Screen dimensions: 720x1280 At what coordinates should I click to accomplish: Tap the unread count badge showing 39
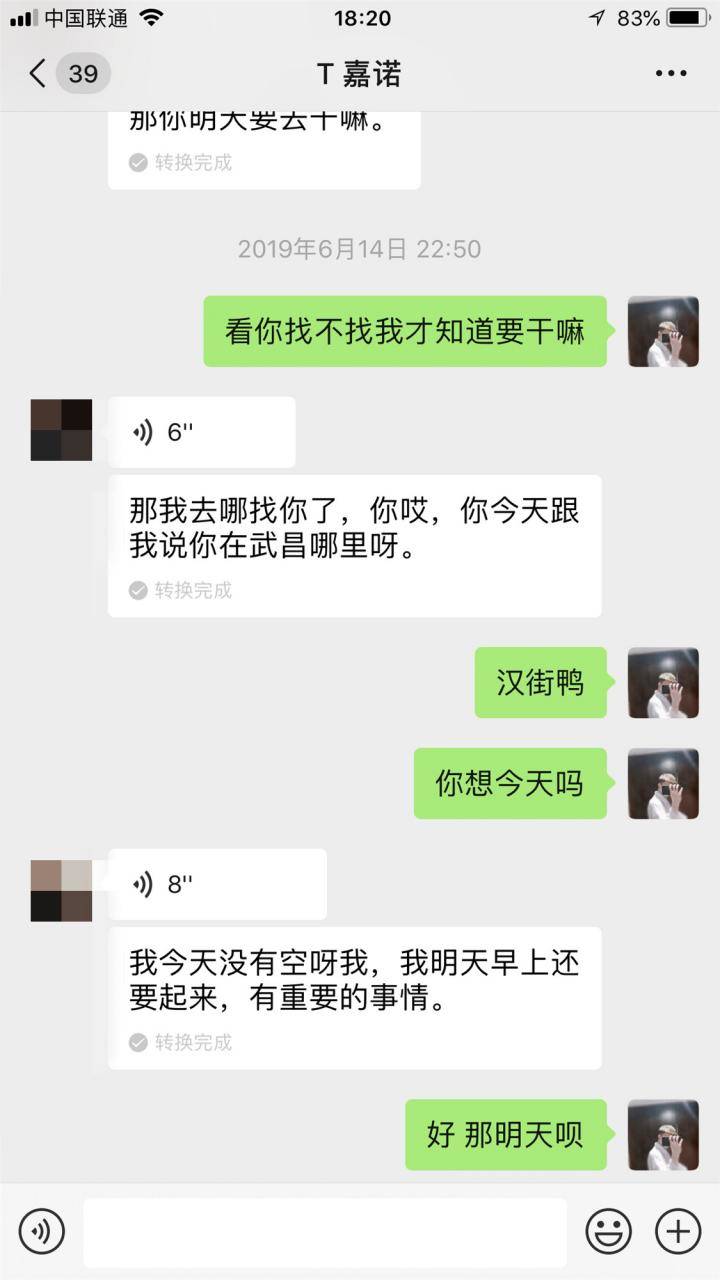(x=83, y=72)
